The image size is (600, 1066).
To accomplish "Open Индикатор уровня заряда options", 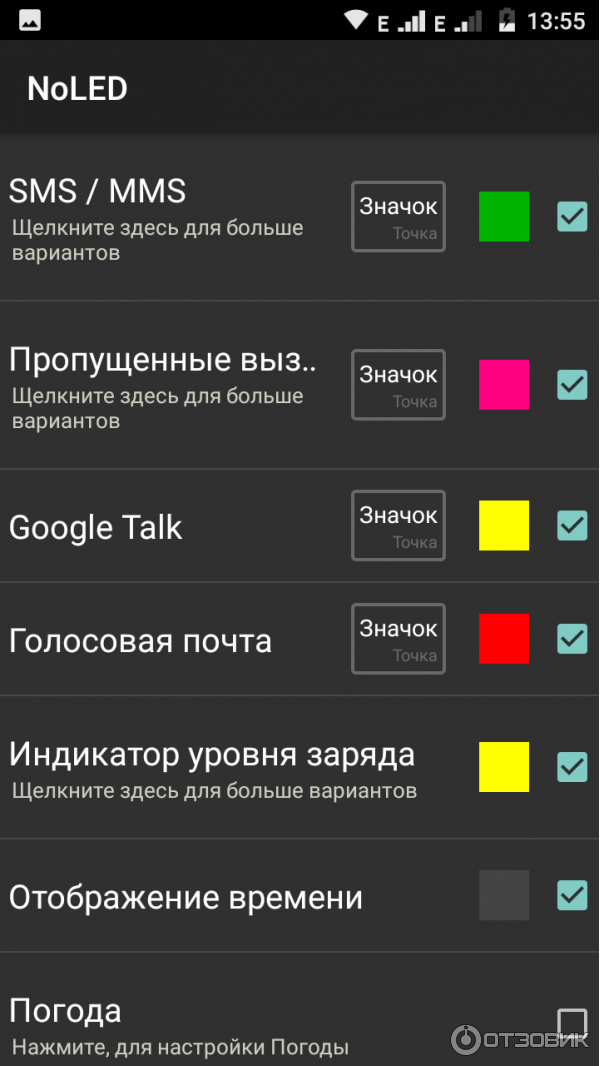I will [212, 768].
